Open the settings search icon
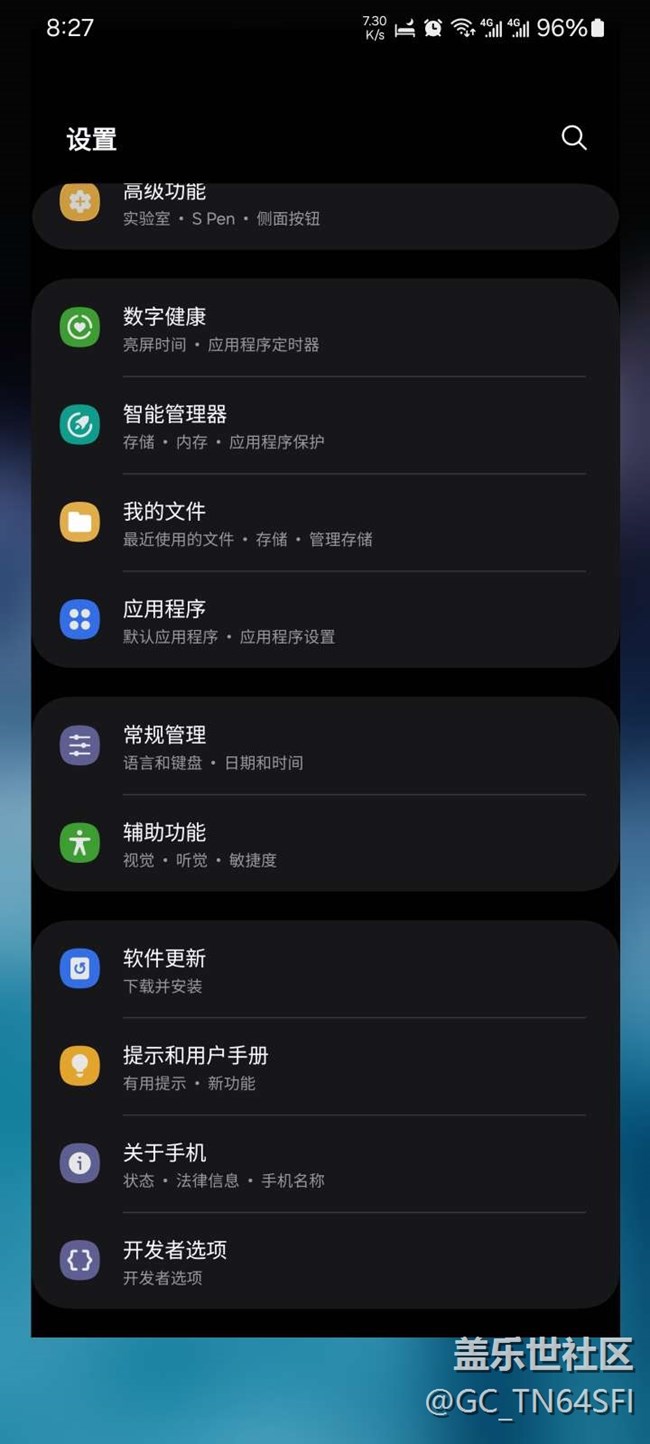The height and width of the screenshot is (1444, 650). point(574,138)
